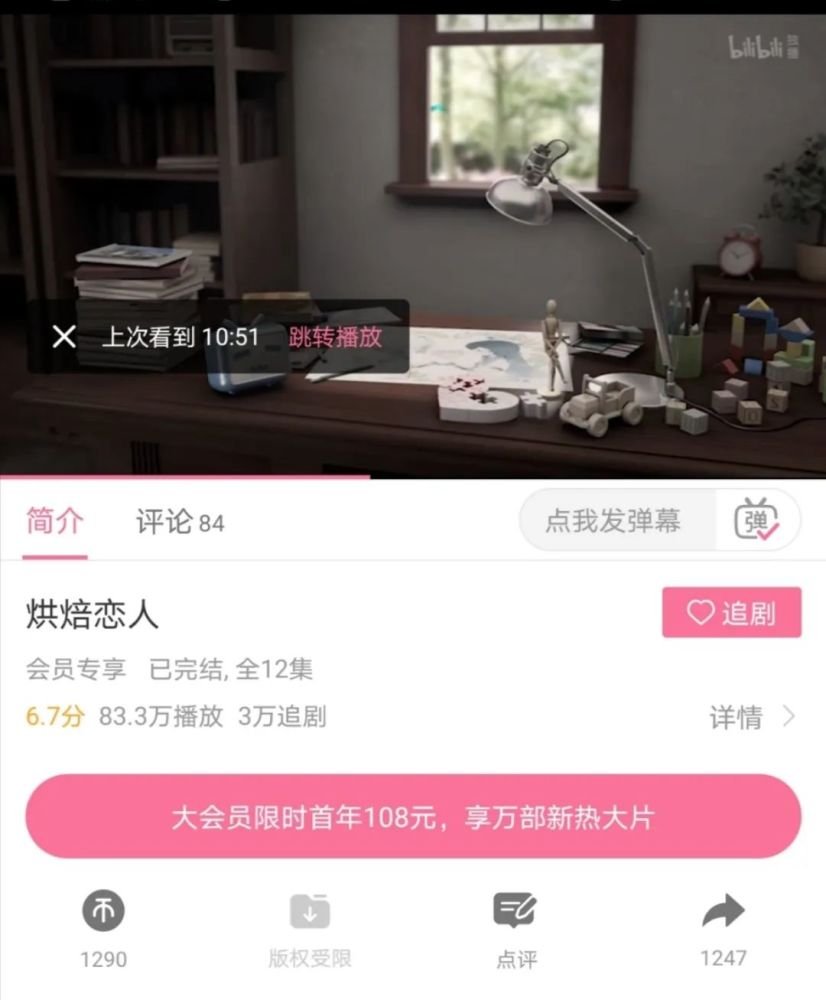Open the 点评 review icon
Image resolution: width=826 pixels, height=1000 pixels.
pyautogui.click(x=516, y=910)
